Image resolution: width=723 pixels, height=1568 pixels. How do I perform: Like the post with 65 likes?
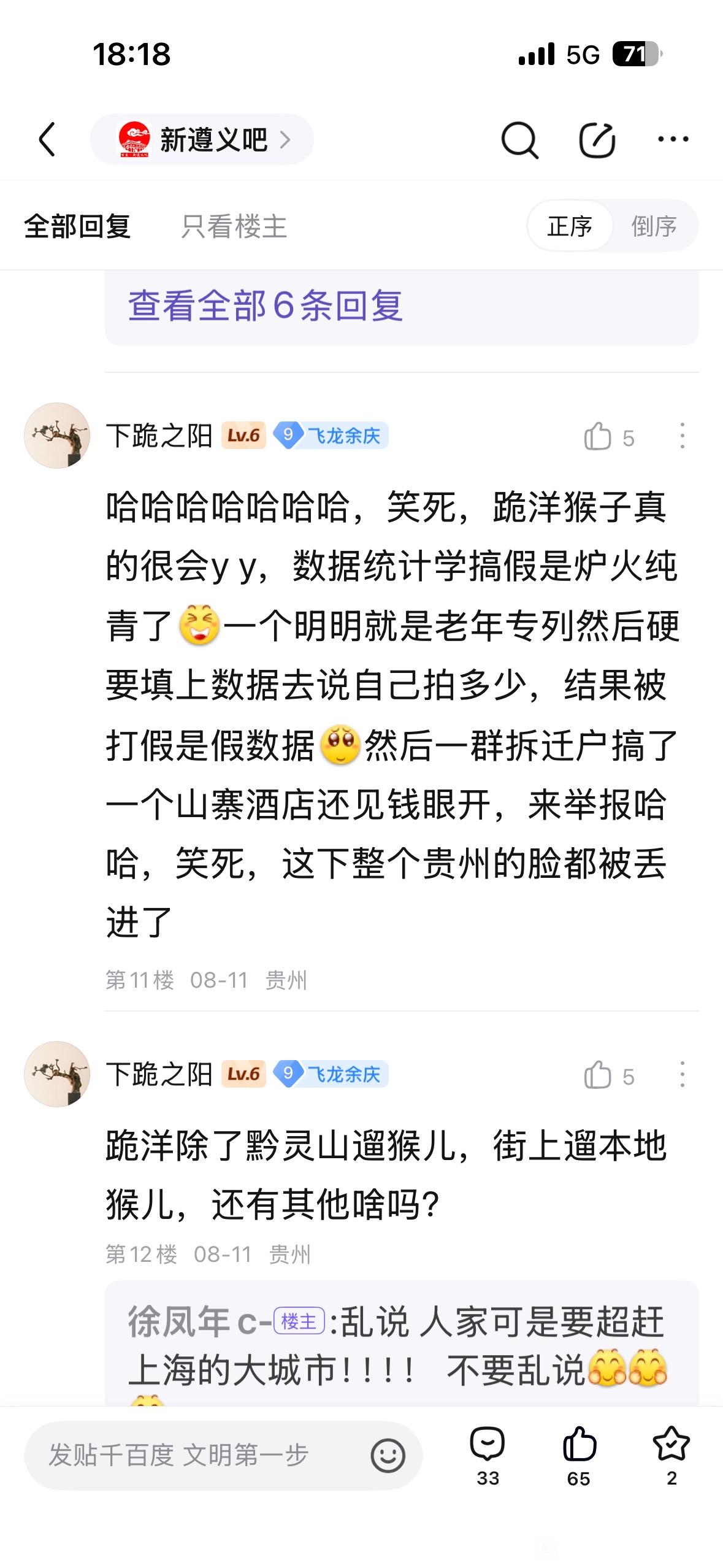tap(579, 1454)
